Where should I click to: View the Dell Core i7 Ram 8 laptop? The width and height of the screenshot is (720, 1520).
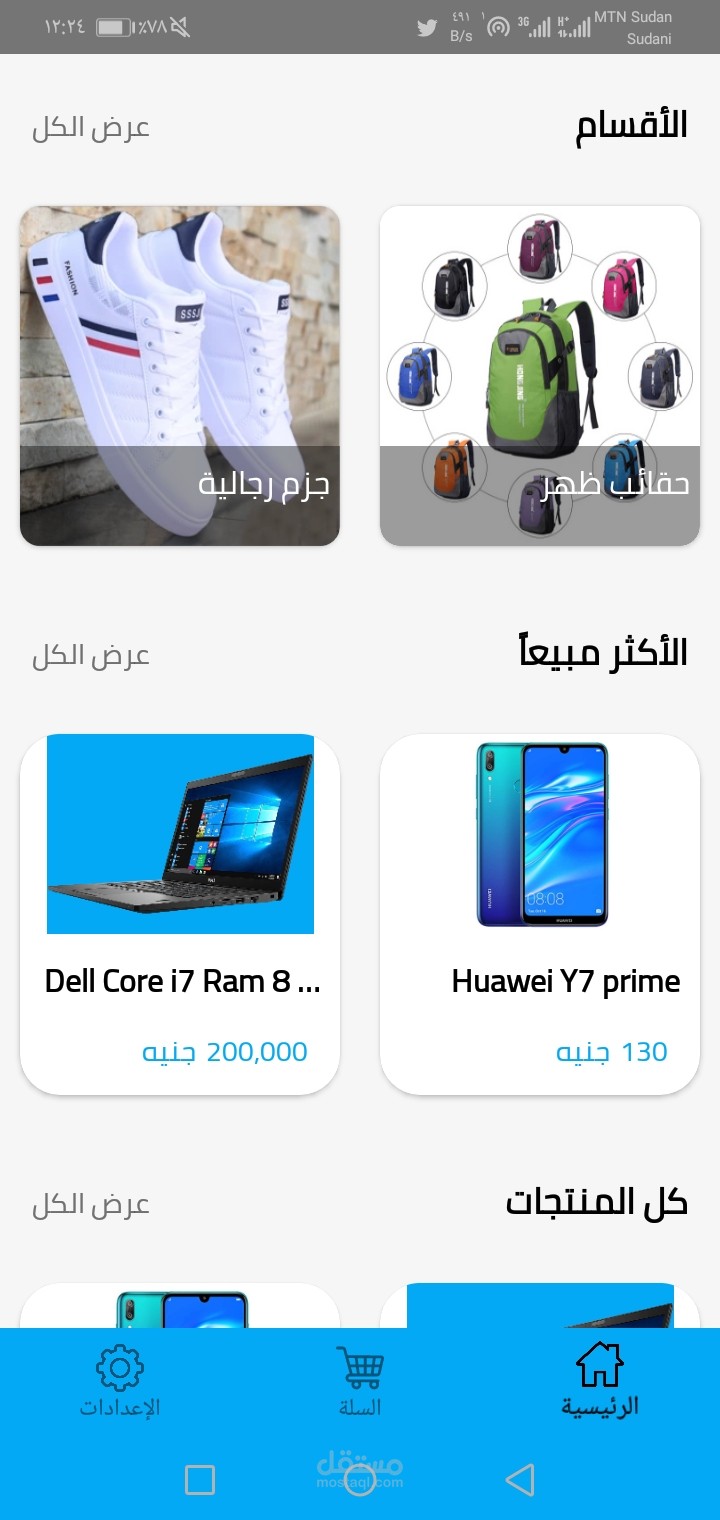click(x=180, y=914)
